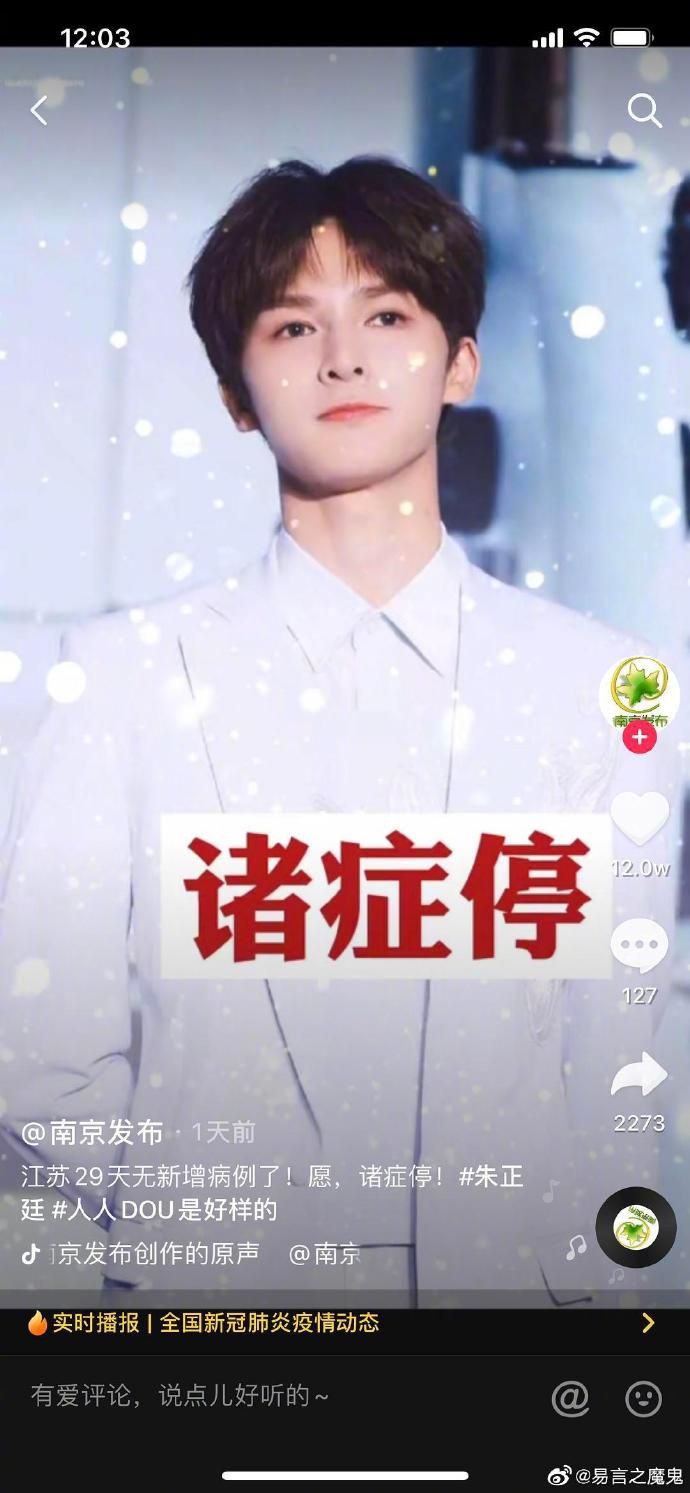Viewport: 690px width, 1493px height.
Task: Open the emoji smiley picker
Action: [643, 1398]
